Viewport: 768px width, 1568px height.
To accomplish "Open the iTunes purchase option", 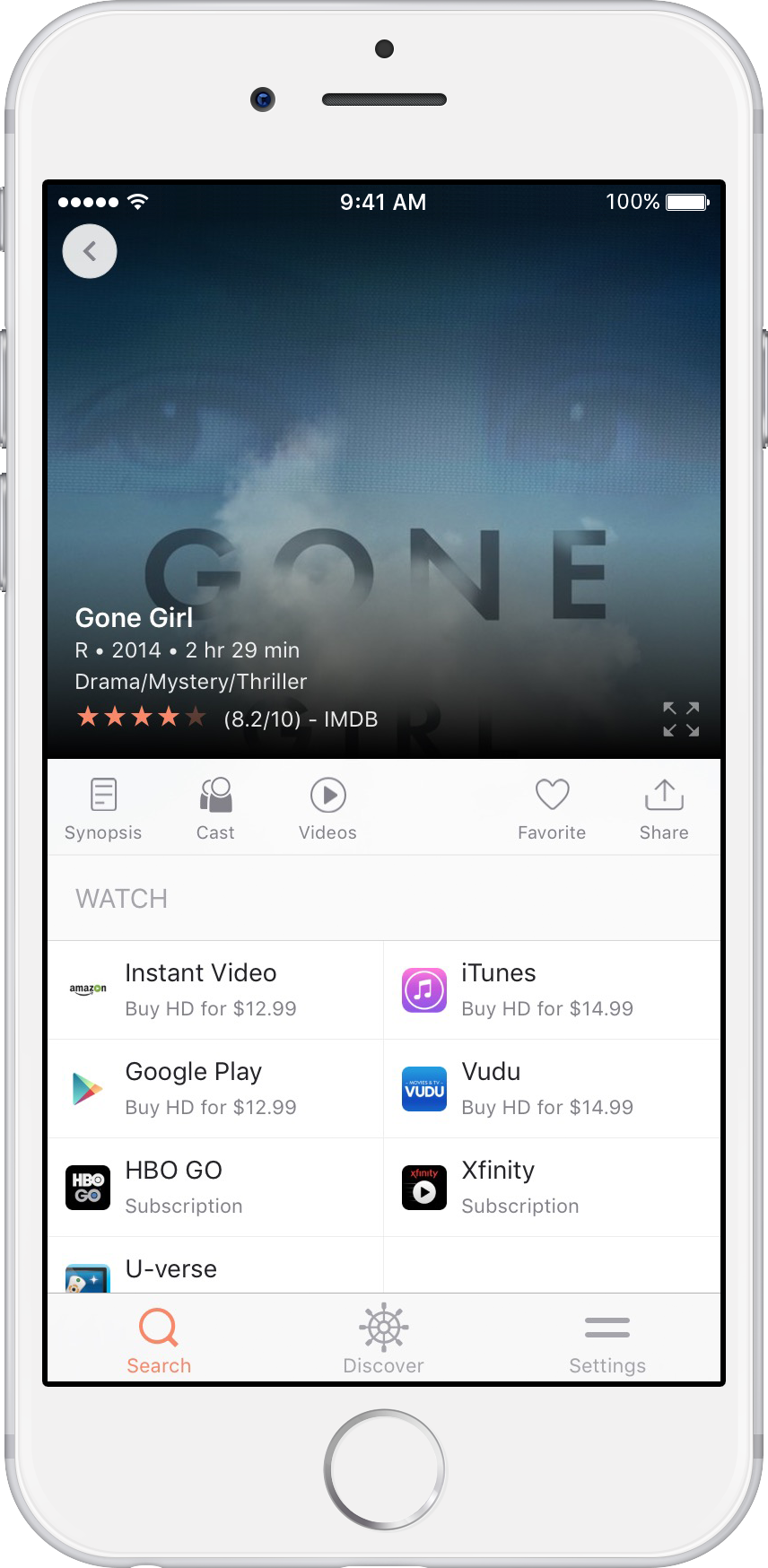I will pos(551,989).
